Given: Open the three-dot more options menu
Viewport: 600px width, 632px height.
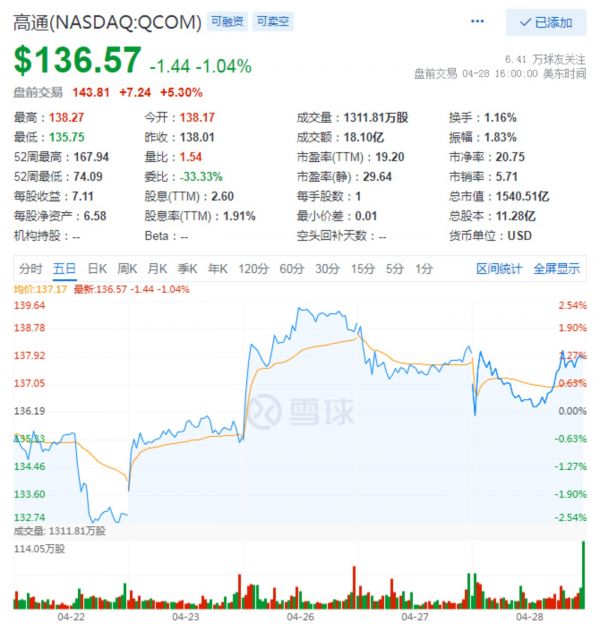Looking at the screenshot, I should tap(478, 22).
